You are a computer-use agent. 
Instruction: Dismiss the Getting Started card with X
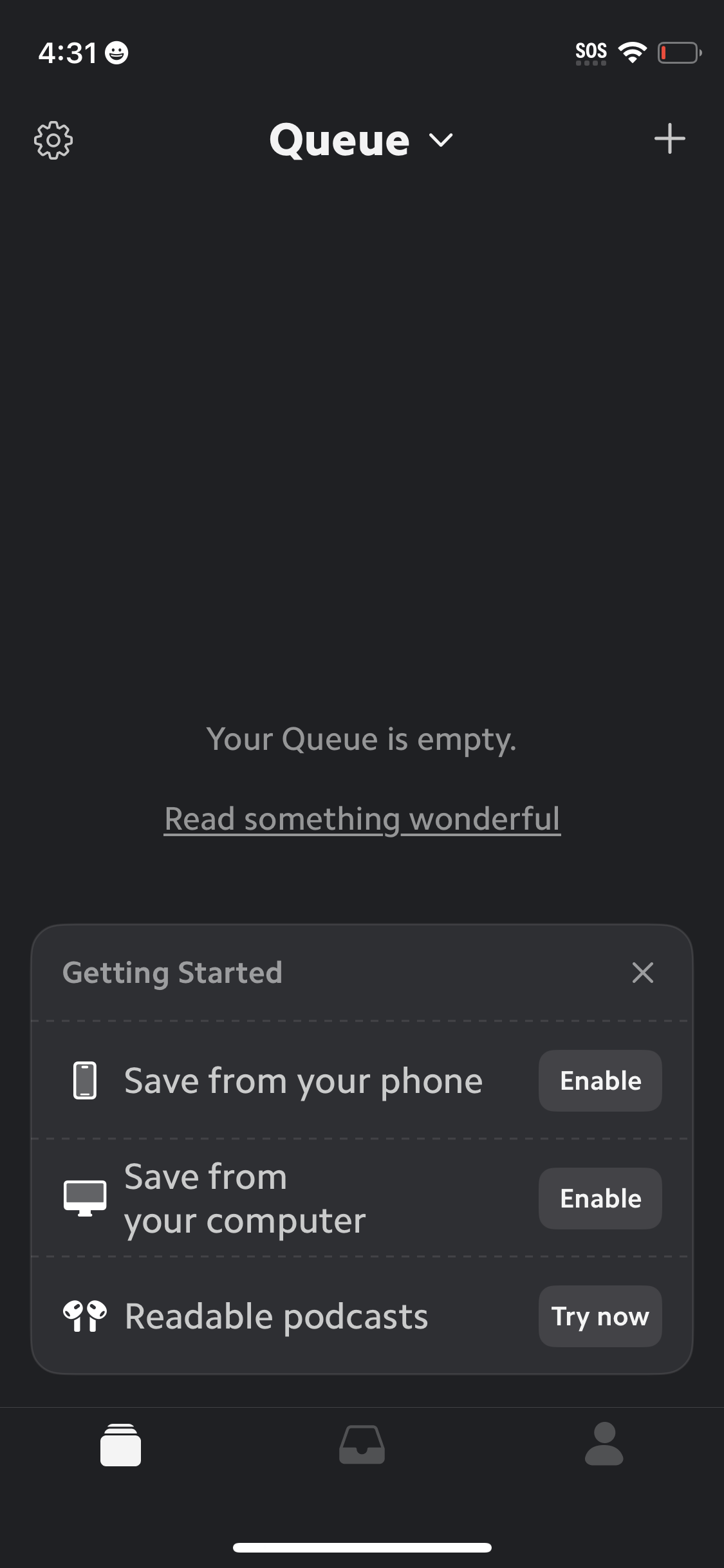(x=643, y=973)
